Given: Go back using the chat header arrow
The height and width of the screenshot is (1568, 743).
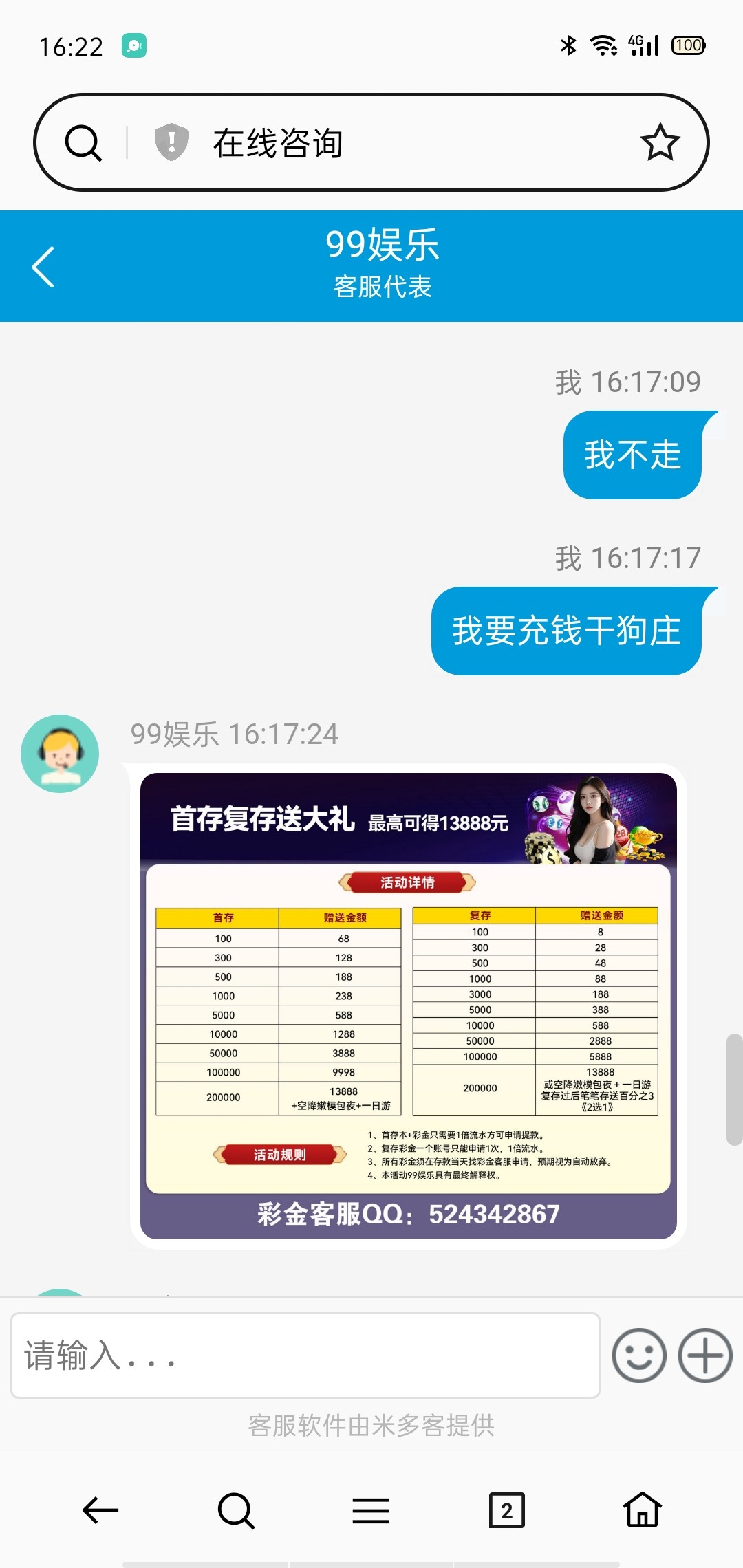Looking at the screenshot, I should [x=43, y=266].
